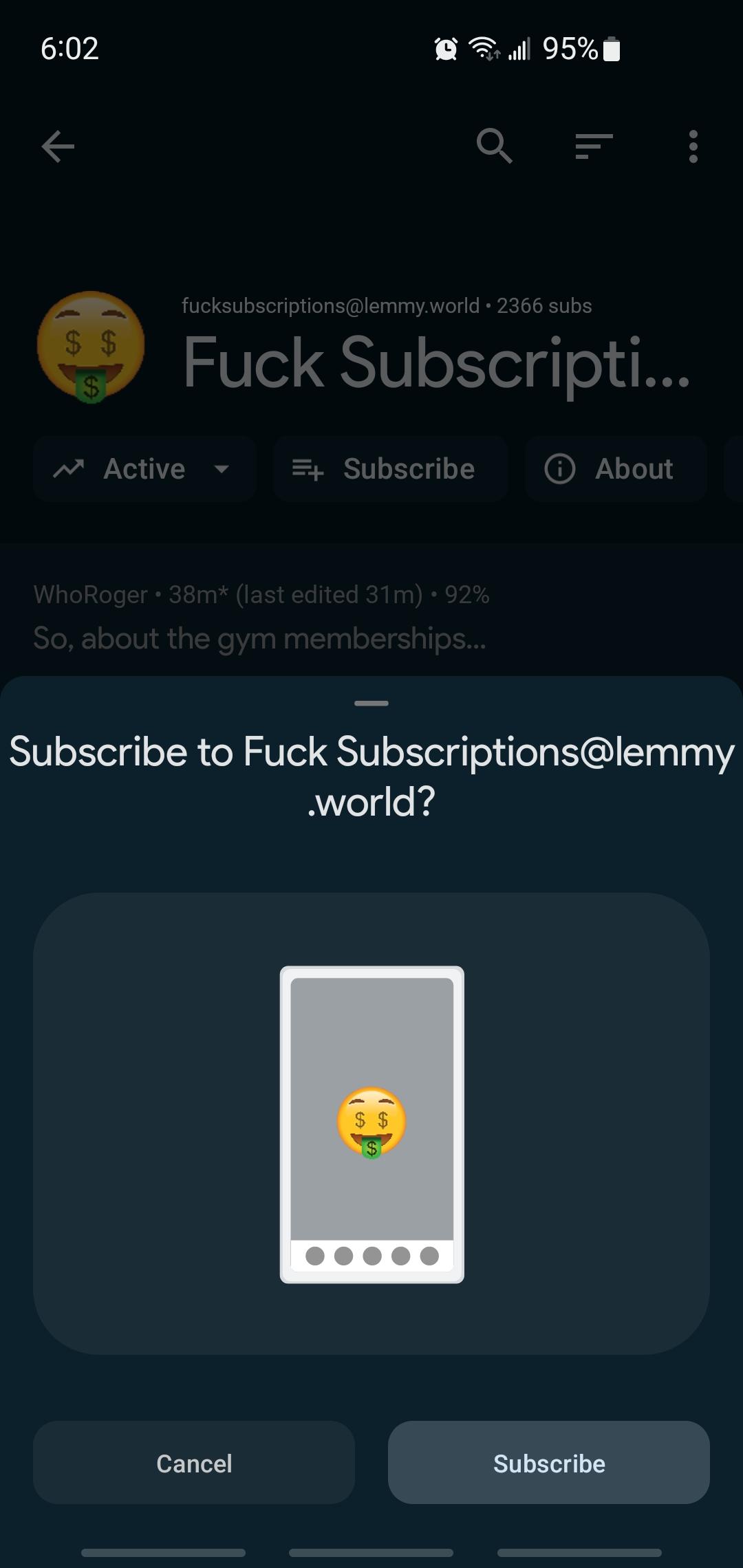Open the search icon in app bar
This screenshot has width=743, height=1568.
(x=494, y=146)
